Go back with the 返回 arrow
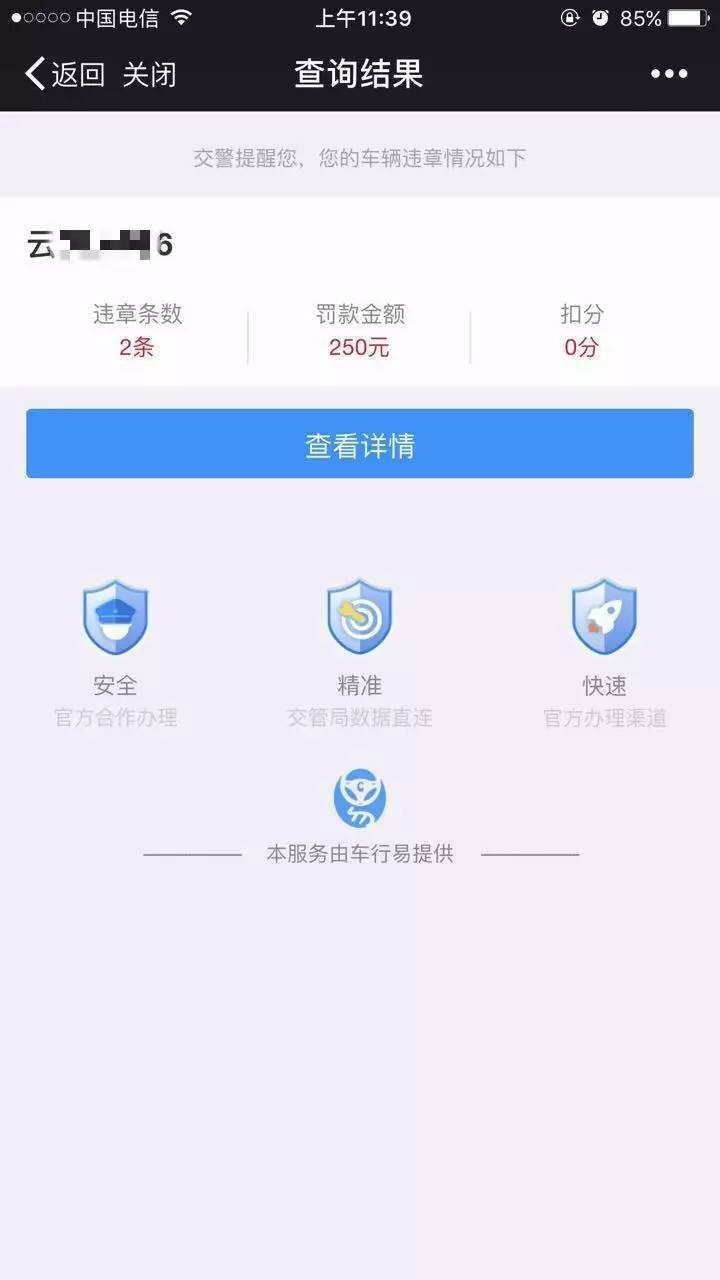Image resolution: width=720 pixels, height=1280 pixels. pos(64,74)
